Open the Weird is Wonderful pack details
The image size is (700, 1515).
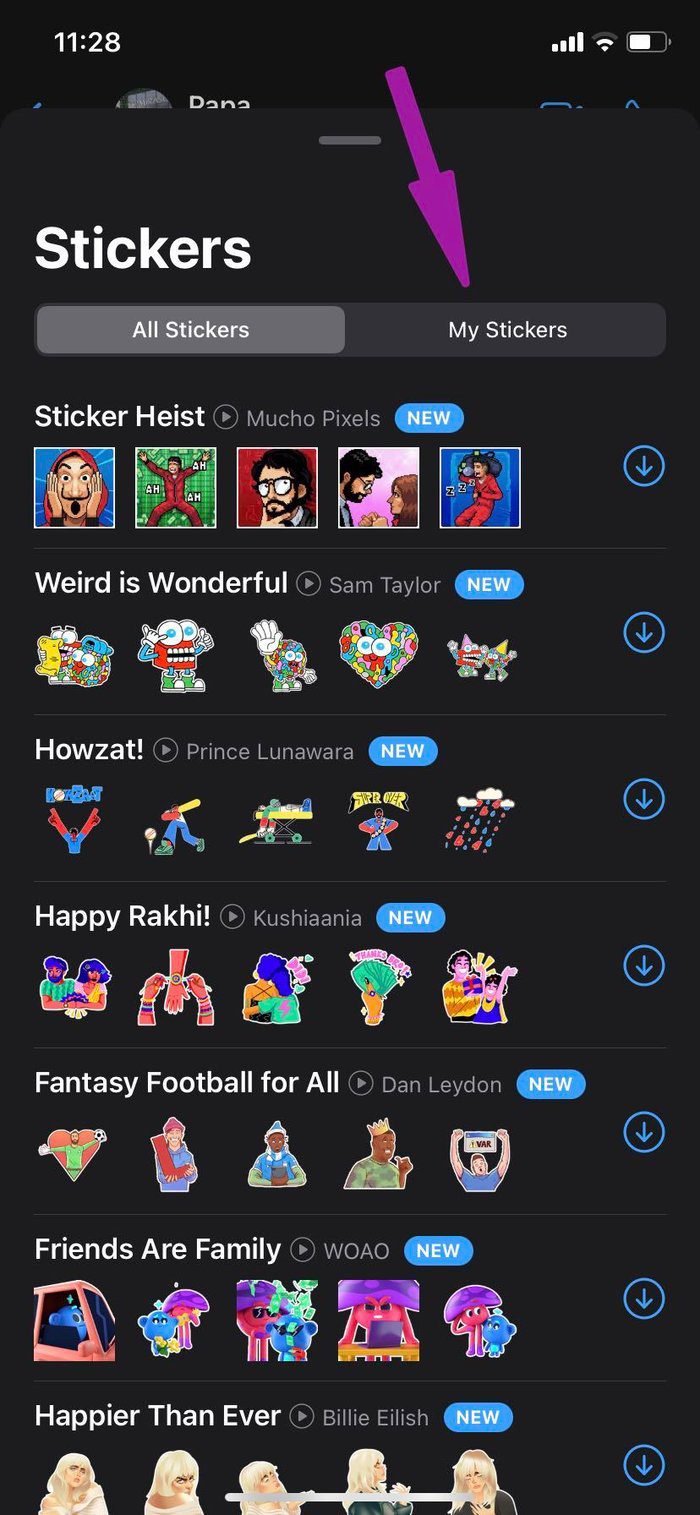tap(161, 583)
